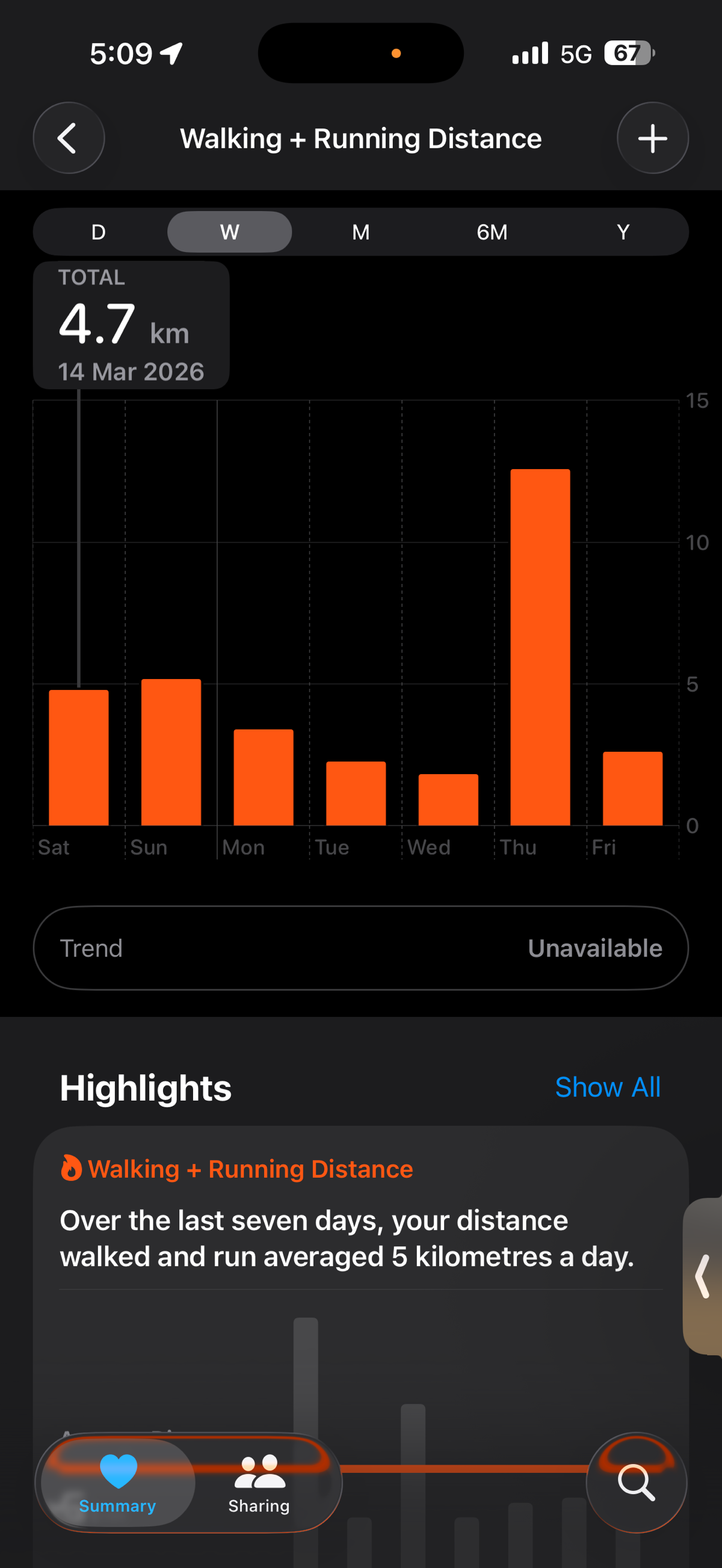
Task: Open the Sharing tab
Action: [x=259, y=1483]
